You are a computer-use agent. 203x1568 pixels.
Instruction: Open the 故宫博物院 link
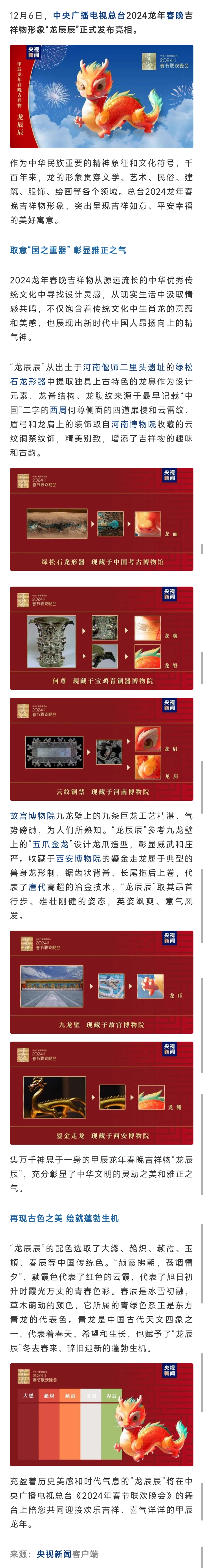[32, 815]
